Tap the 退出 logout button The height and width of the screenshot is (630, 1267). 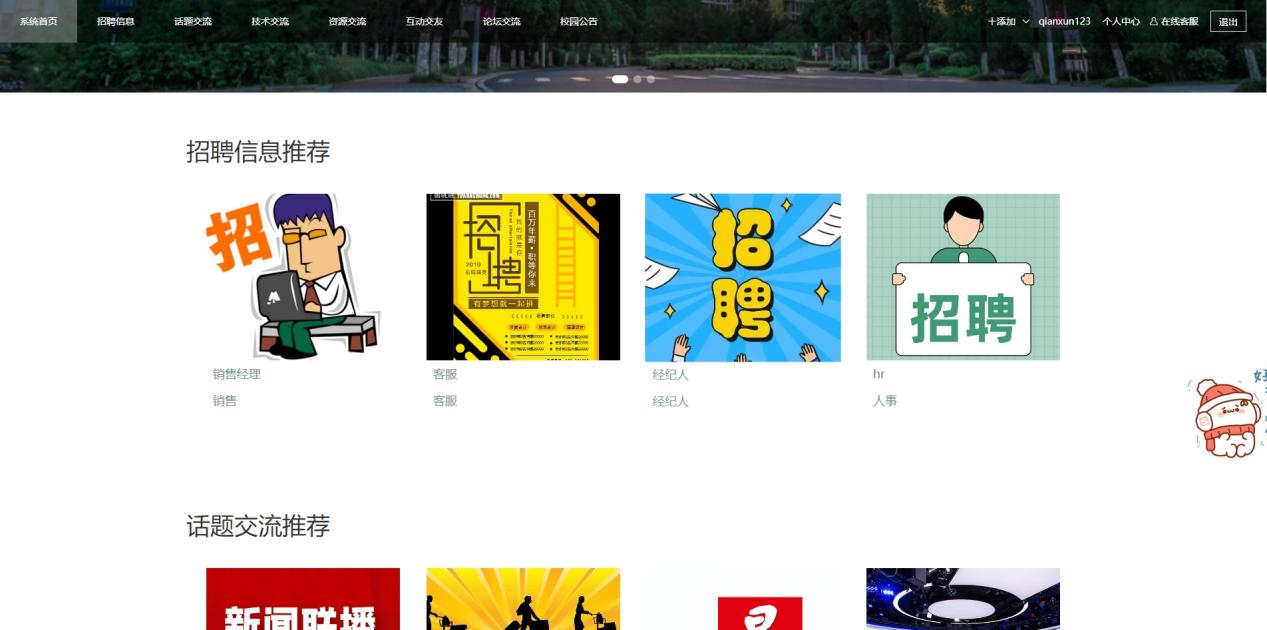pyautogui.click(x=1228, y=21)
